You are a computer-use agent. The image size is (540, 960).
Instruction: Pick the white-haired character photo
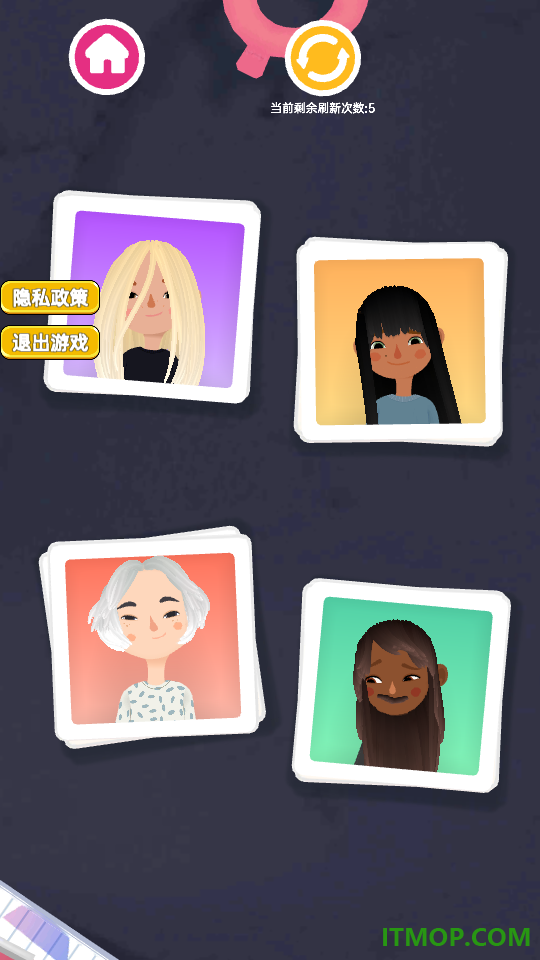coord(152,637)
